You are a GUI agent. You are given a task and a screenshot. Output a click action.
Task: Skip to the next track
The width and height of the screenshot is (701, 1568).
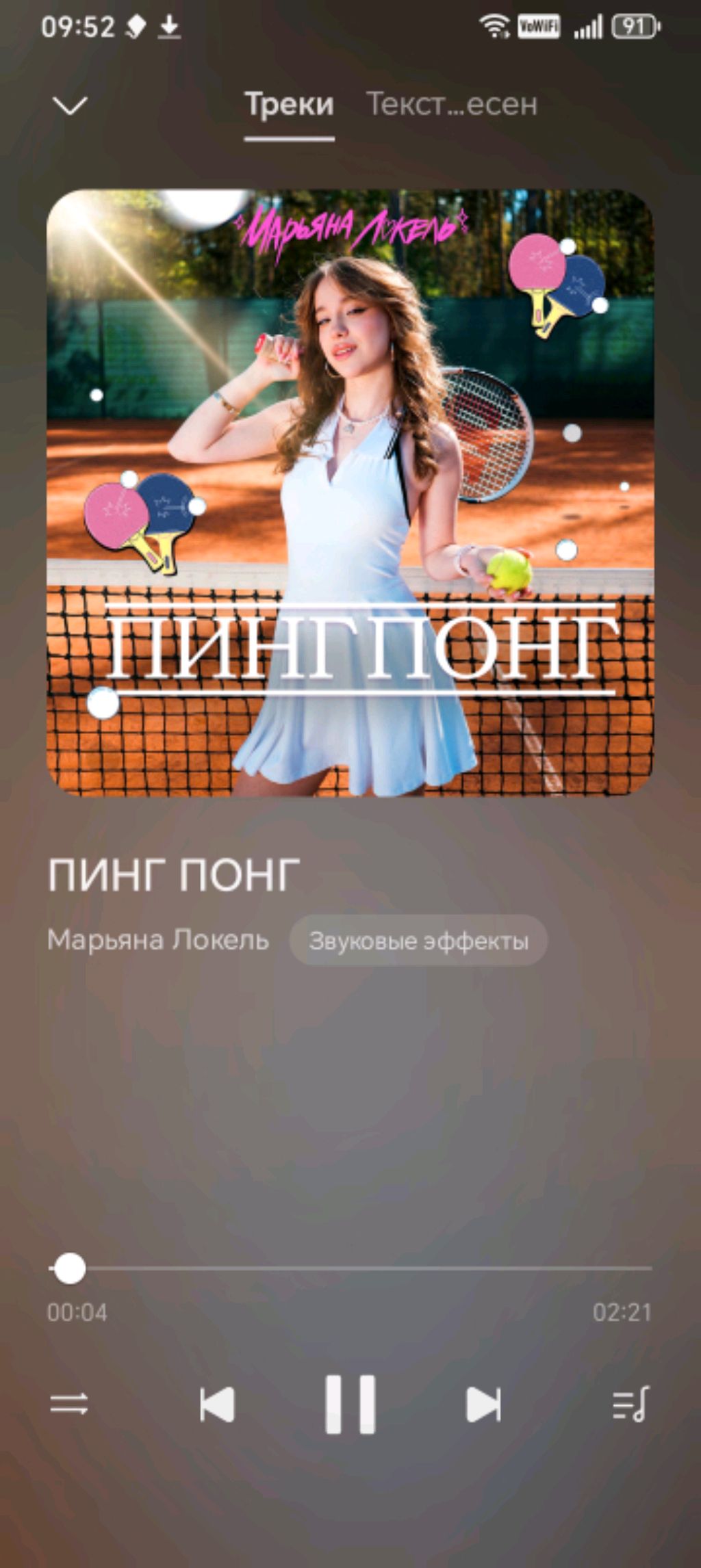pos(483,1405)
